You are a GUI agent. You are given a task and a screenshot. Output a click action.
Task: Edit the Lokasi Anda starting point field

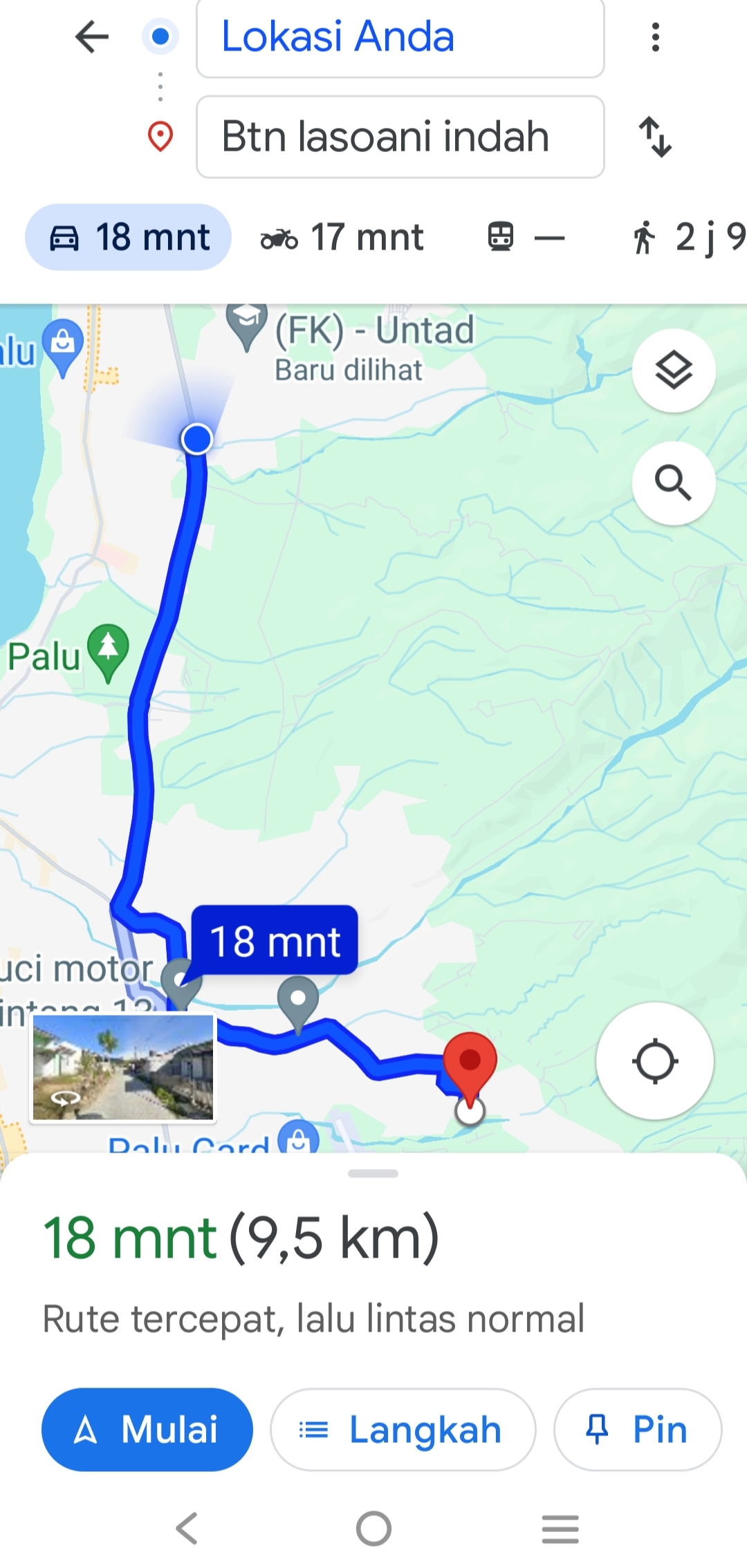pyautogui.click(x=400, y=37)
